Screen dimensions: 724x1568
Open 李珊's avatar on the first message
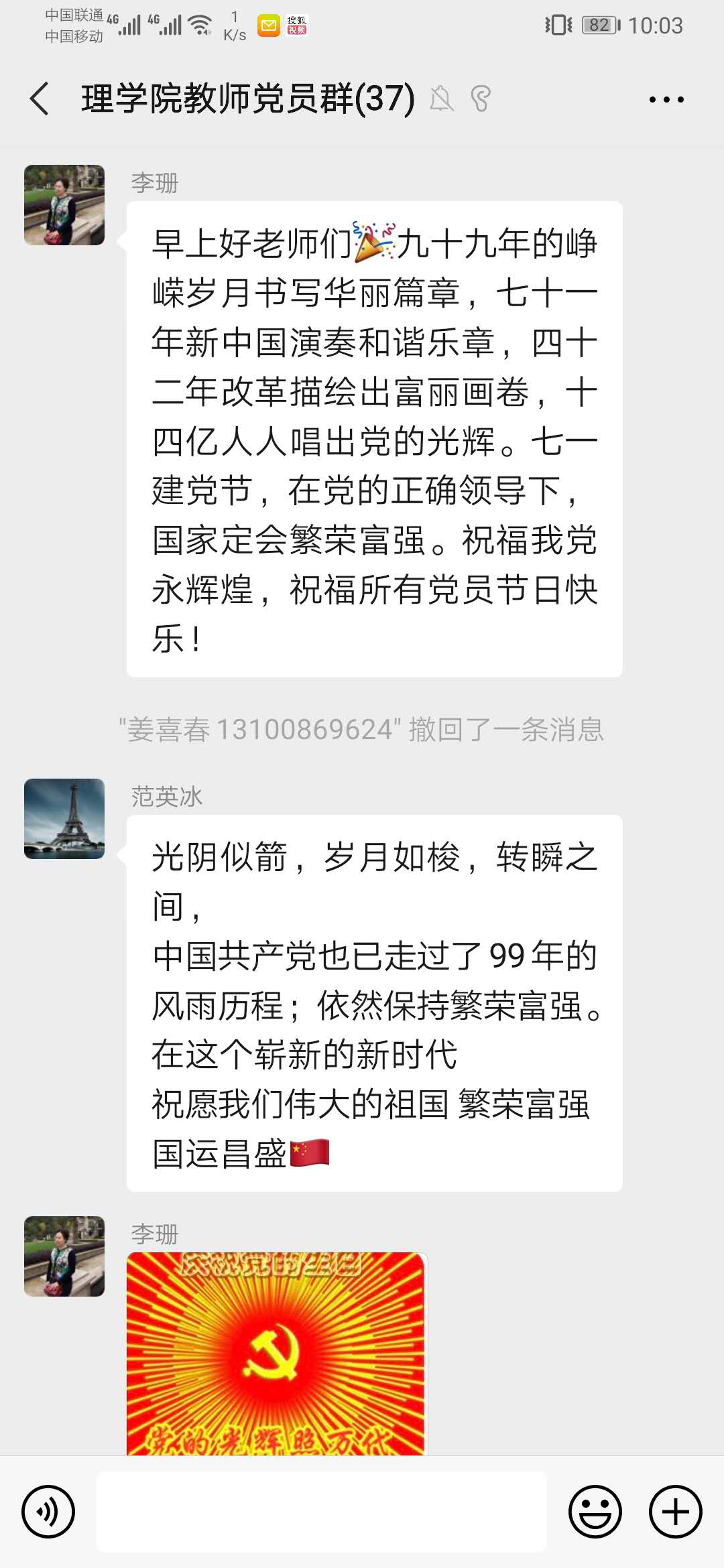pyautogui.click(x=64, y=205)
